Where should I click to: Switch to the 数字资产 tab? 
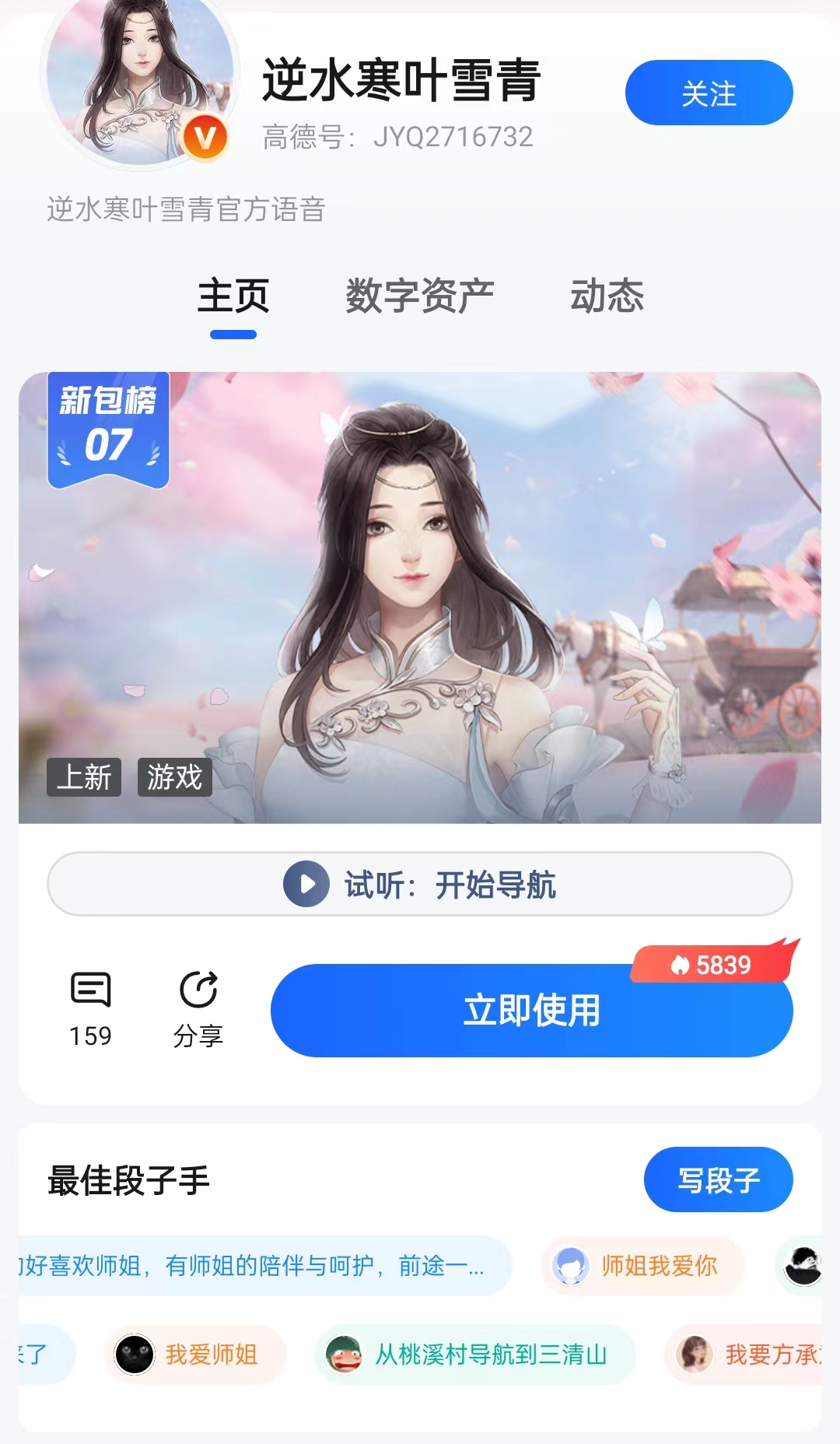click(419, 296)
